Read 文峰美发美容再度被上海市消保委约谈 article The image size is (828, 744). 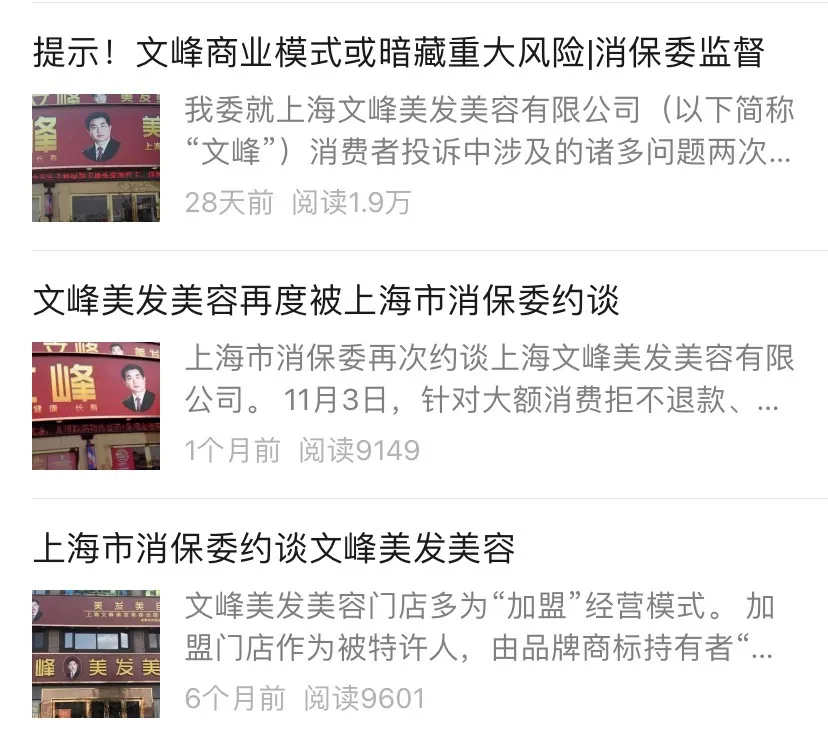click(326, 300)
